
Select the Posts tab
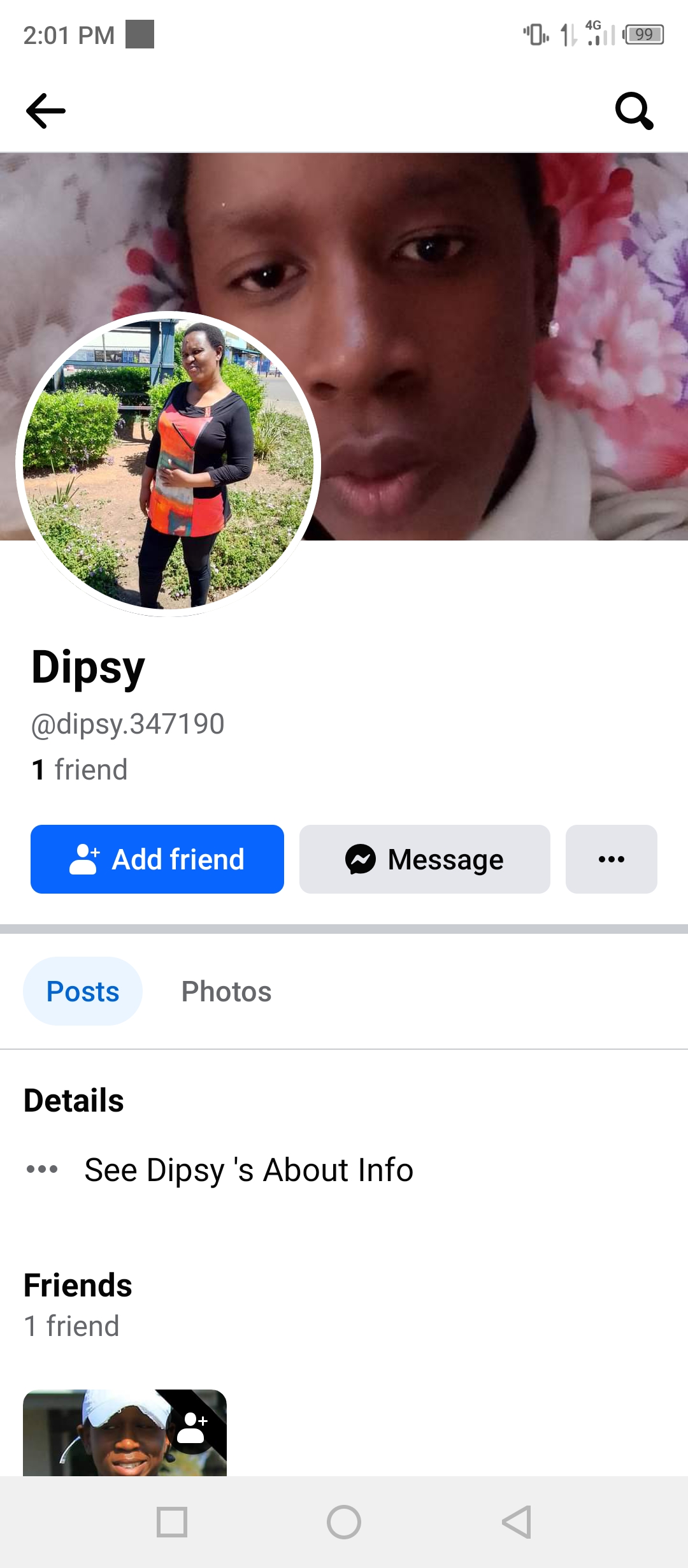(x=83, y=991)
